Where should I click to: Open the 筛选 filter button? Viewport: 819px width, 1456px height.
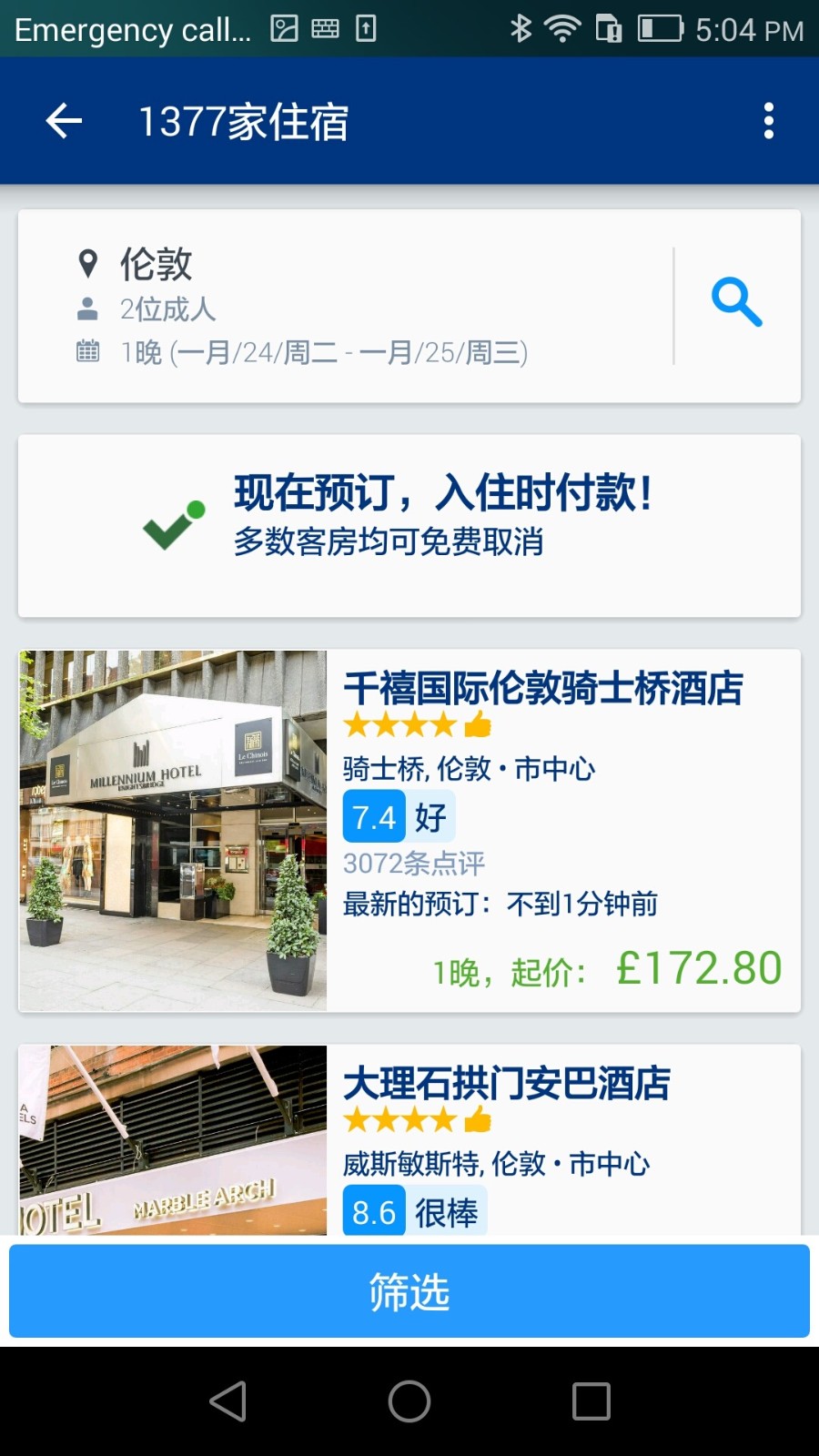pyautogui.click(x=409, y=1291)
